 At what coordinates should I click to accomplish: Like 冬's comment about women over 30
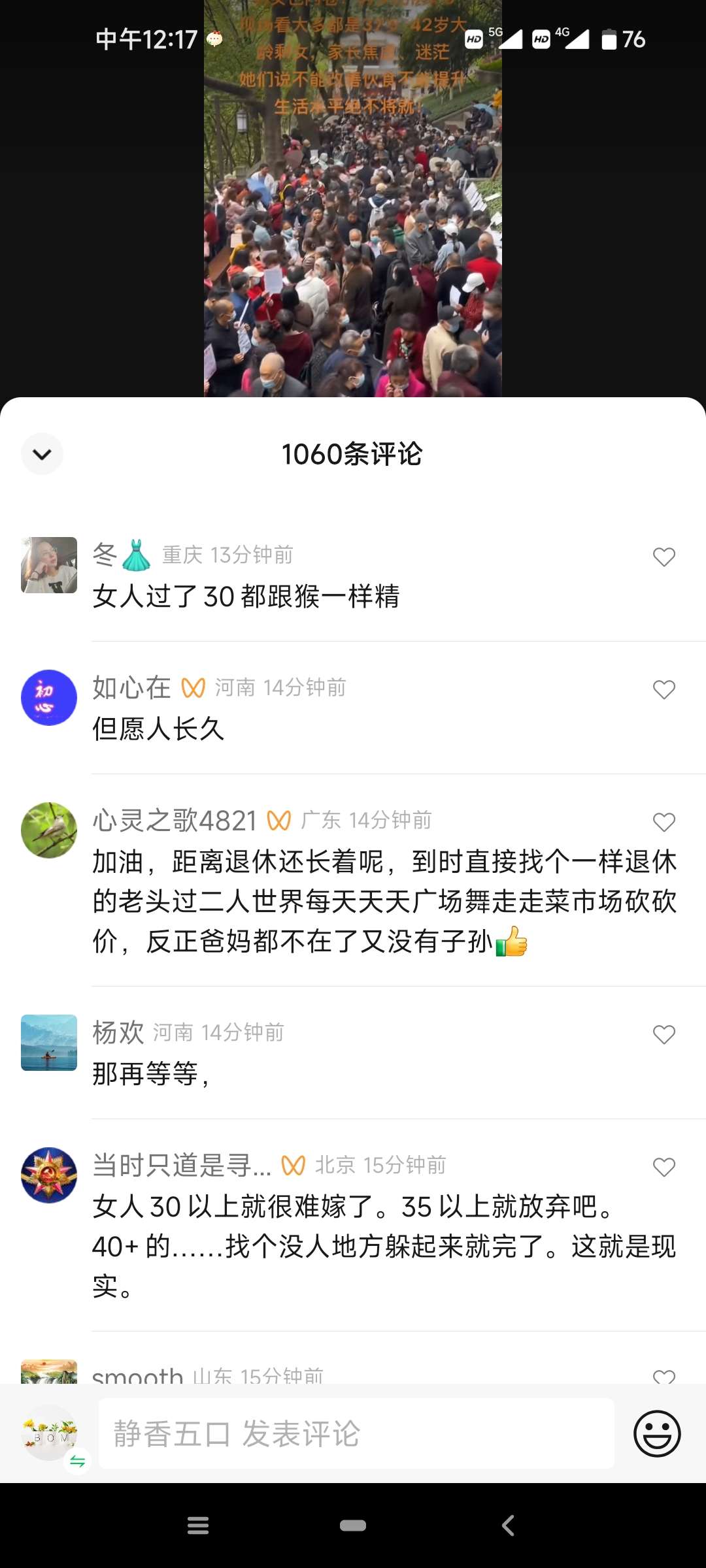664,557
